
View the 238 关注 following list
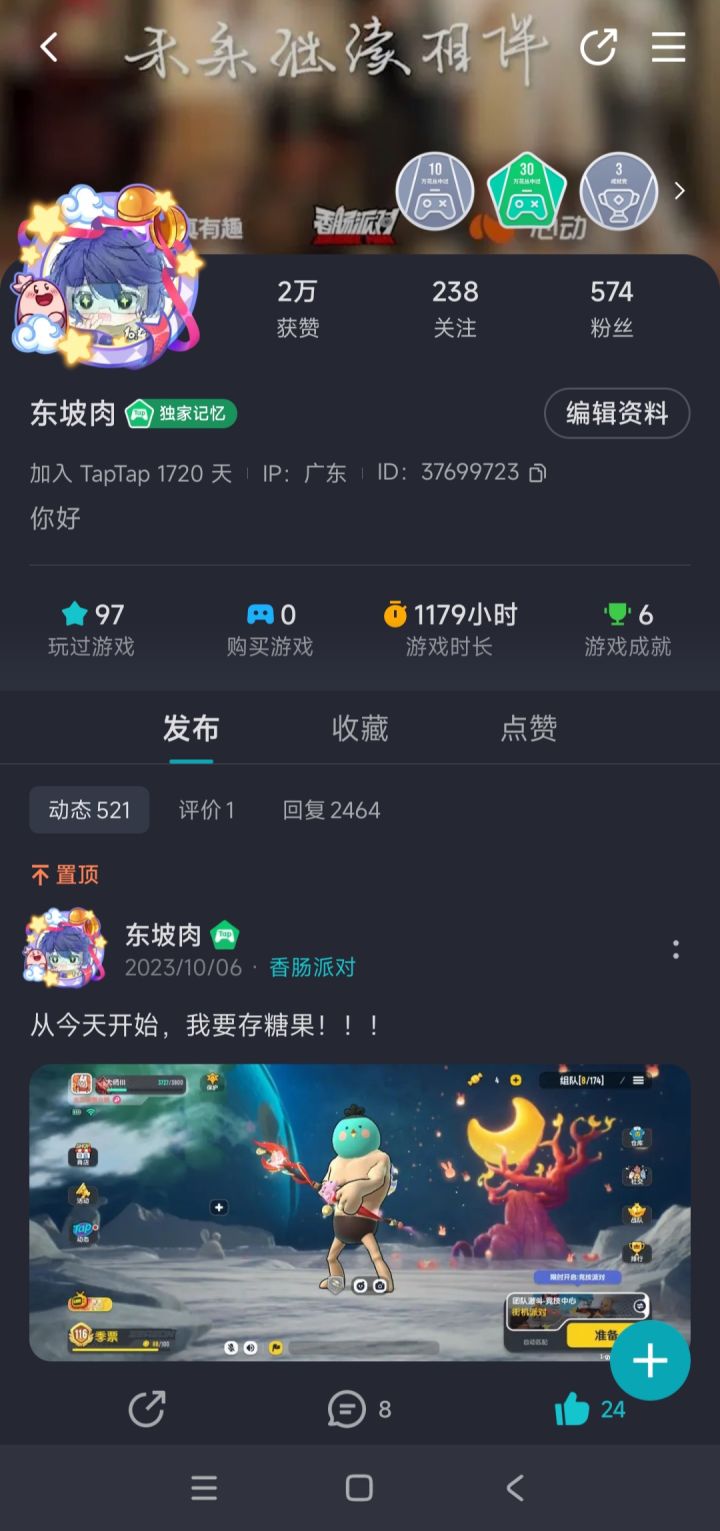tap(455, 308)
